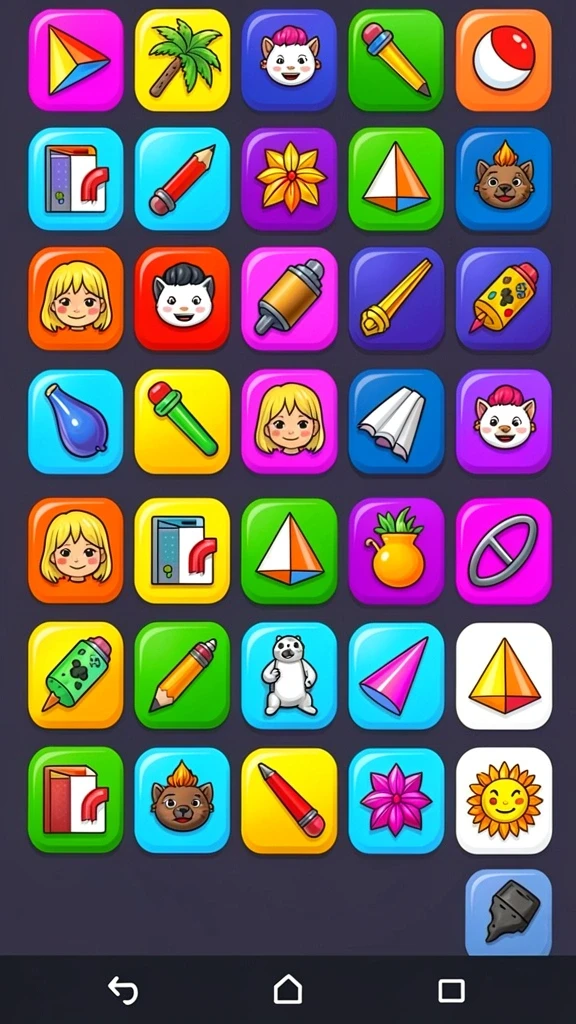The width and height of the screenshot is (576, 1024).
Task: Select the pink cone tile
Action: coord(396,675)
